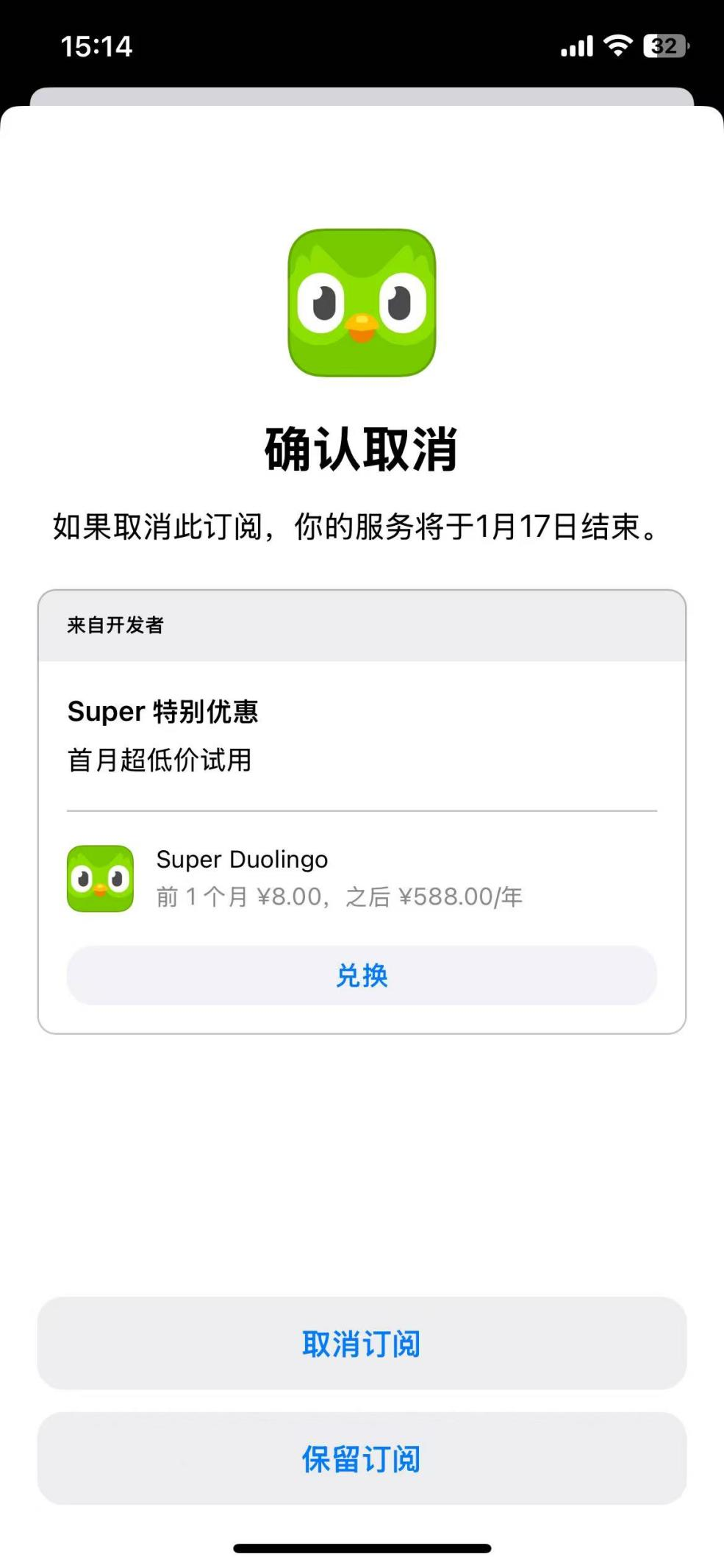The height and width of the screenshot is (1568, 724).
Task: Tap the clock showing 15:14
Action: [96, 46]
